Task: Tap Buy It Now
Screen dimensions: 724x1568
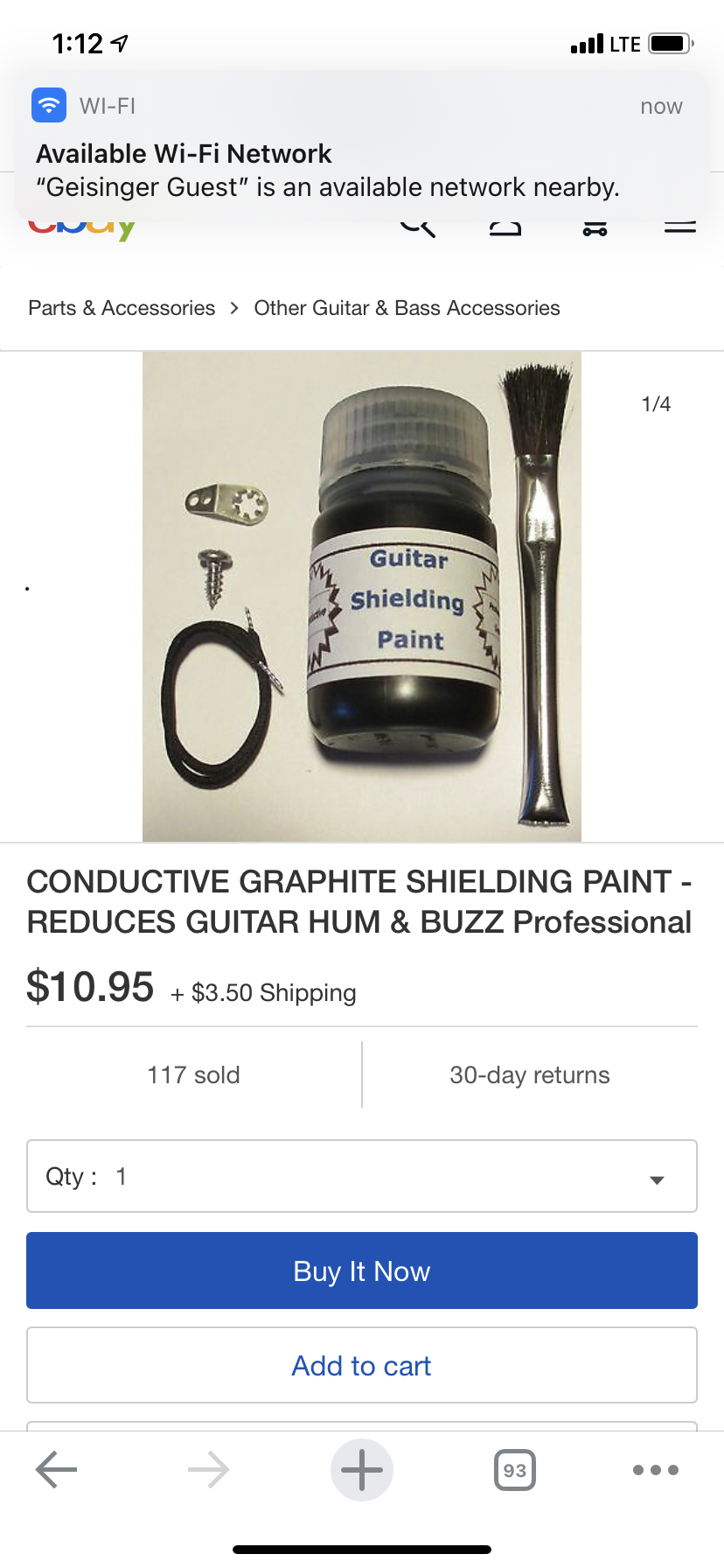Action: (362, 1270)
